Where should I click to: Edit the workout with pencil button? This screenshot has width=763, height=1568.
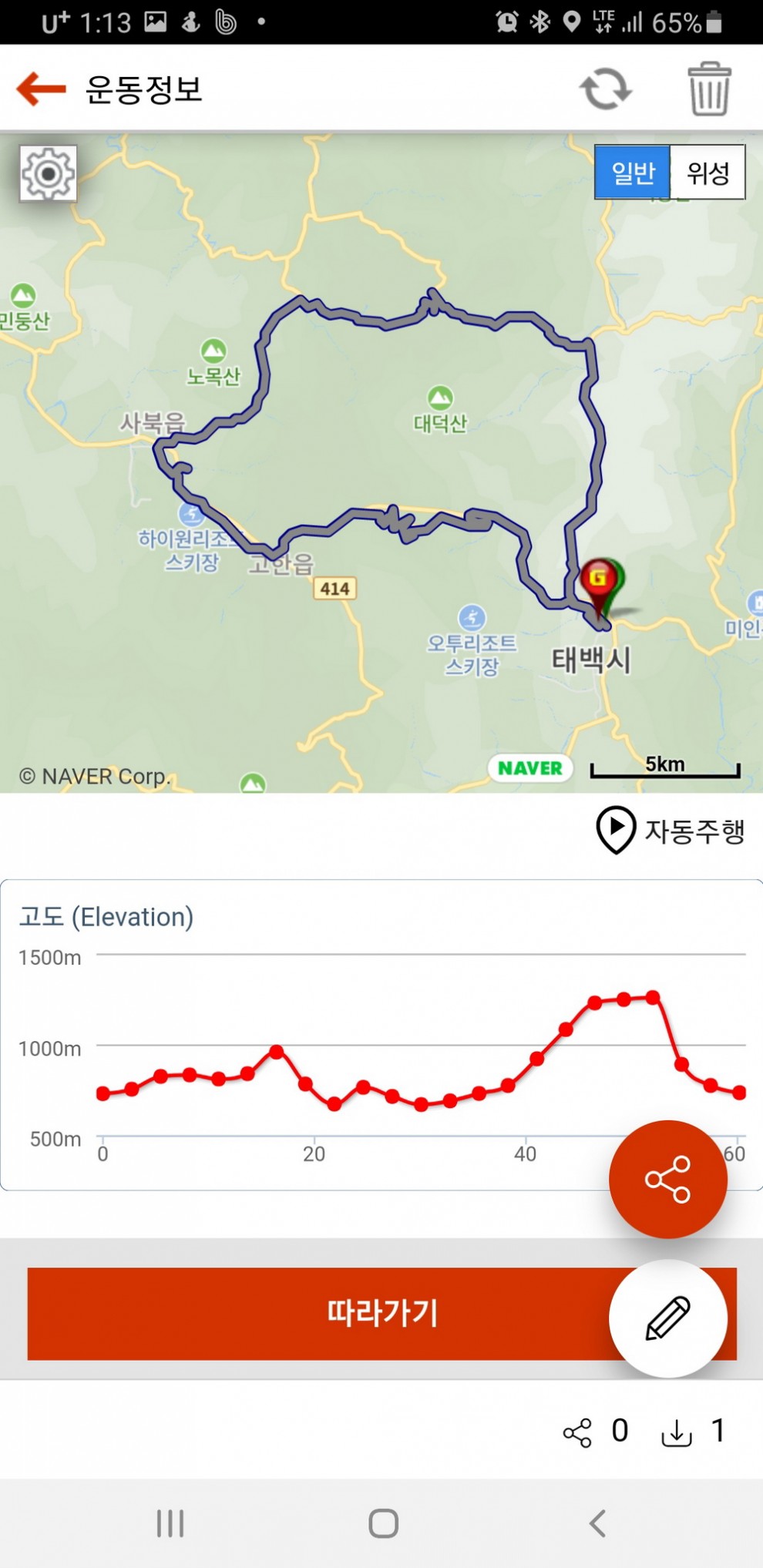click(x=667, y=1318)
